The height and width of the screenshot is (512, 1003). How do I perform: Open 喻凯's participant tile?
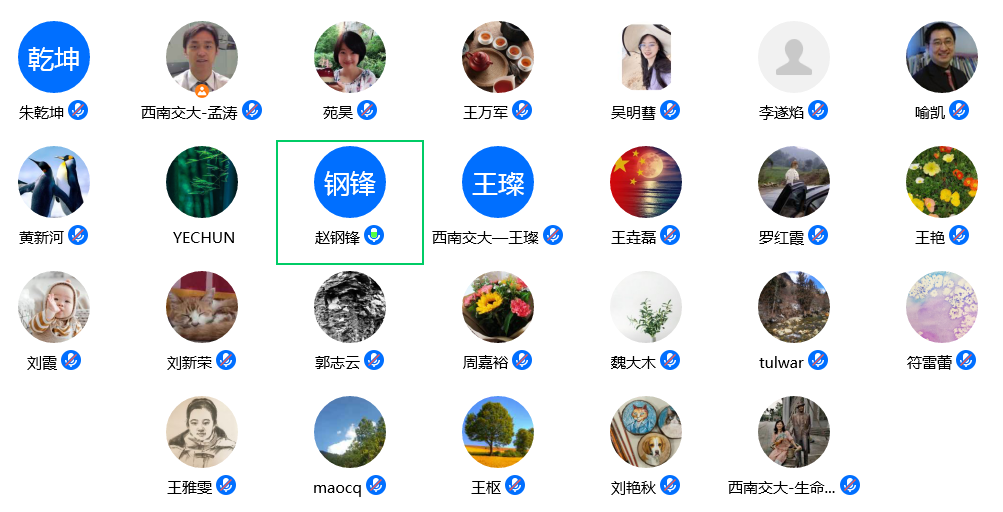942,58
